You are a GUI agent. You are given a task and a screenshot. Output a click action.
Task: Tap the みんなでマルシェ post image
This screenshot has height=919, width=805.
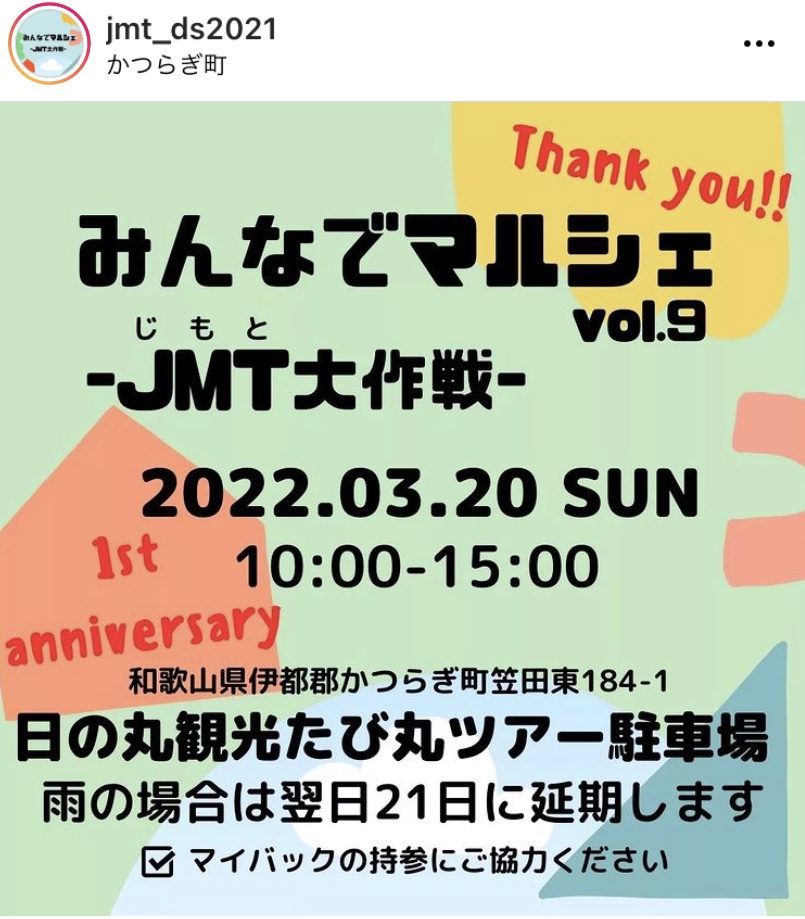pos(402,510)
